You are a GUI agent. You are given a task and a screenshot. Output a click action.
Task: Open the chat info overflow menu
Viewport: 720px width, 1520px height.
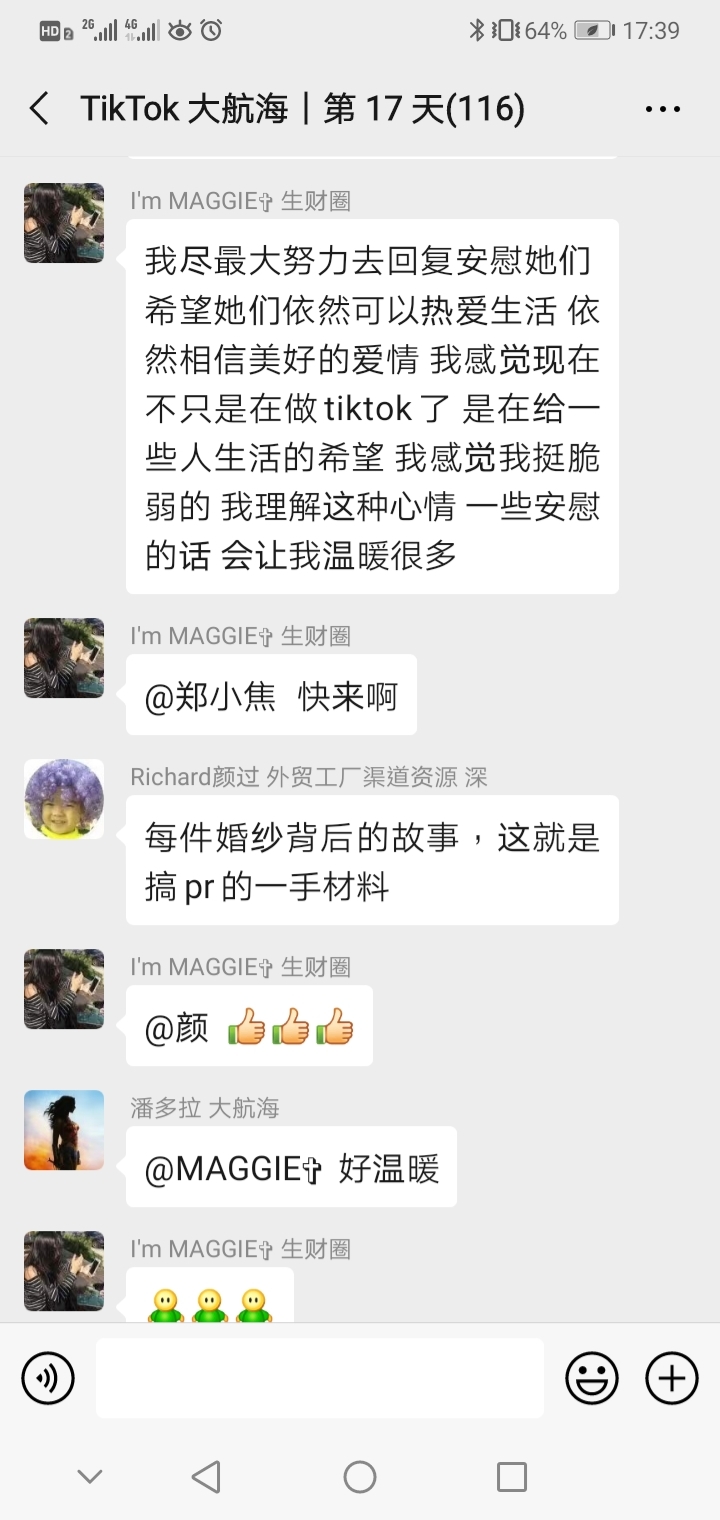[663, 108]
